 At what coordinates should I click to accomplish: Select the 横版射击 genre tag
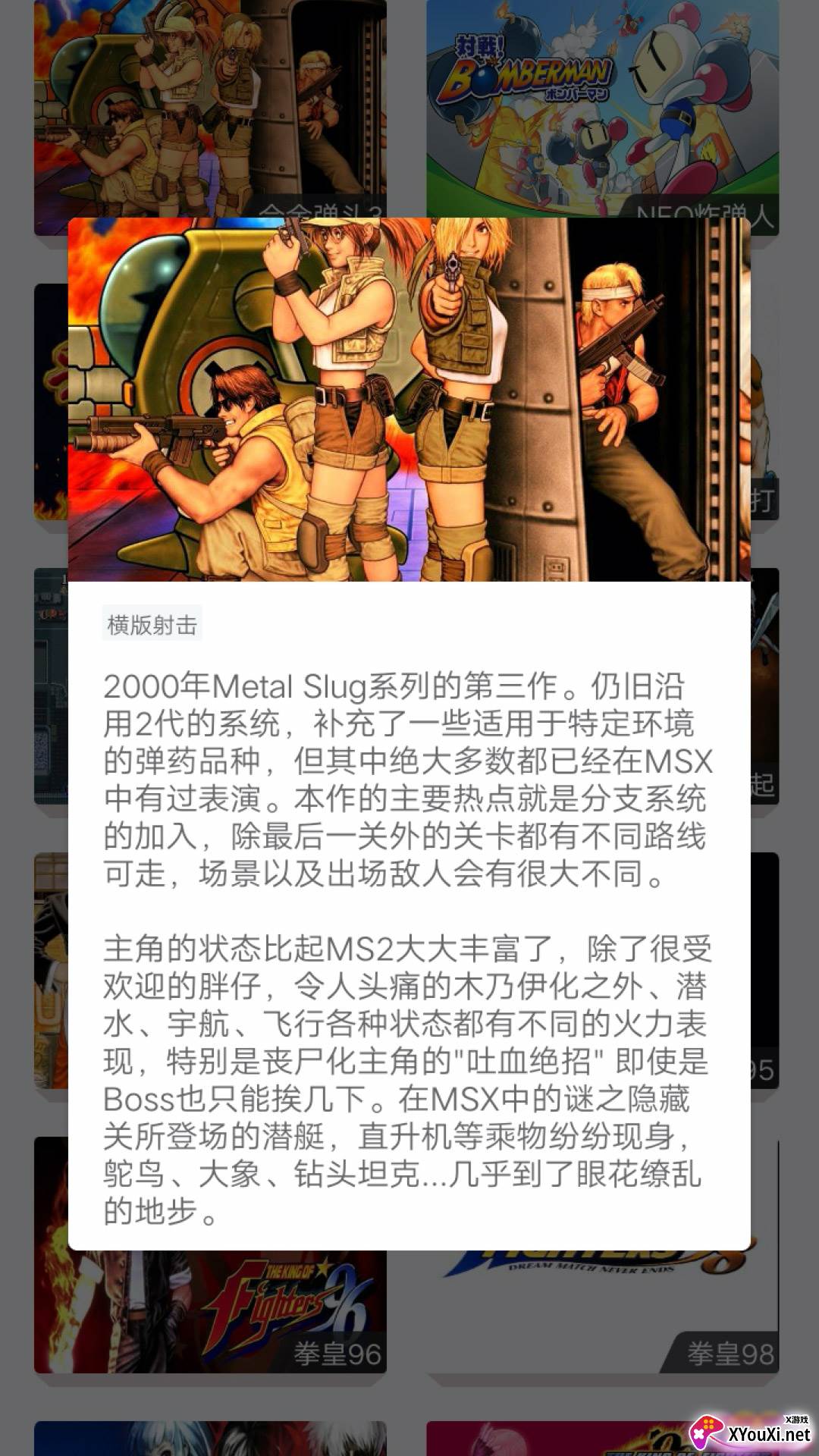(152, 625)
